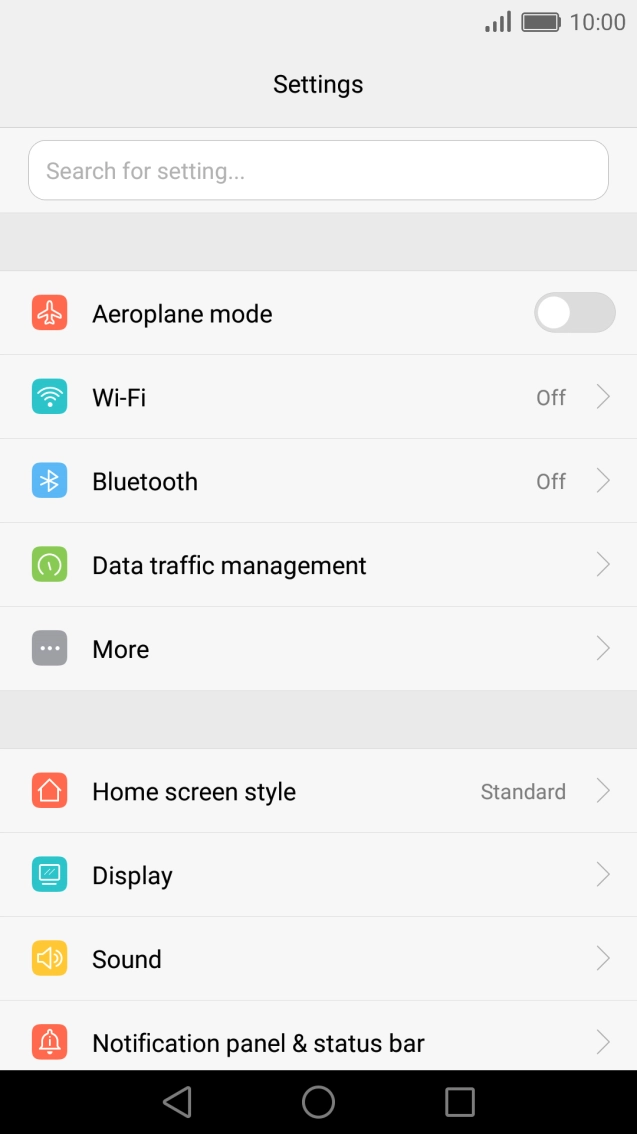Open Data traffic management
637x1134 pixels.
click(x=318, y=565)
